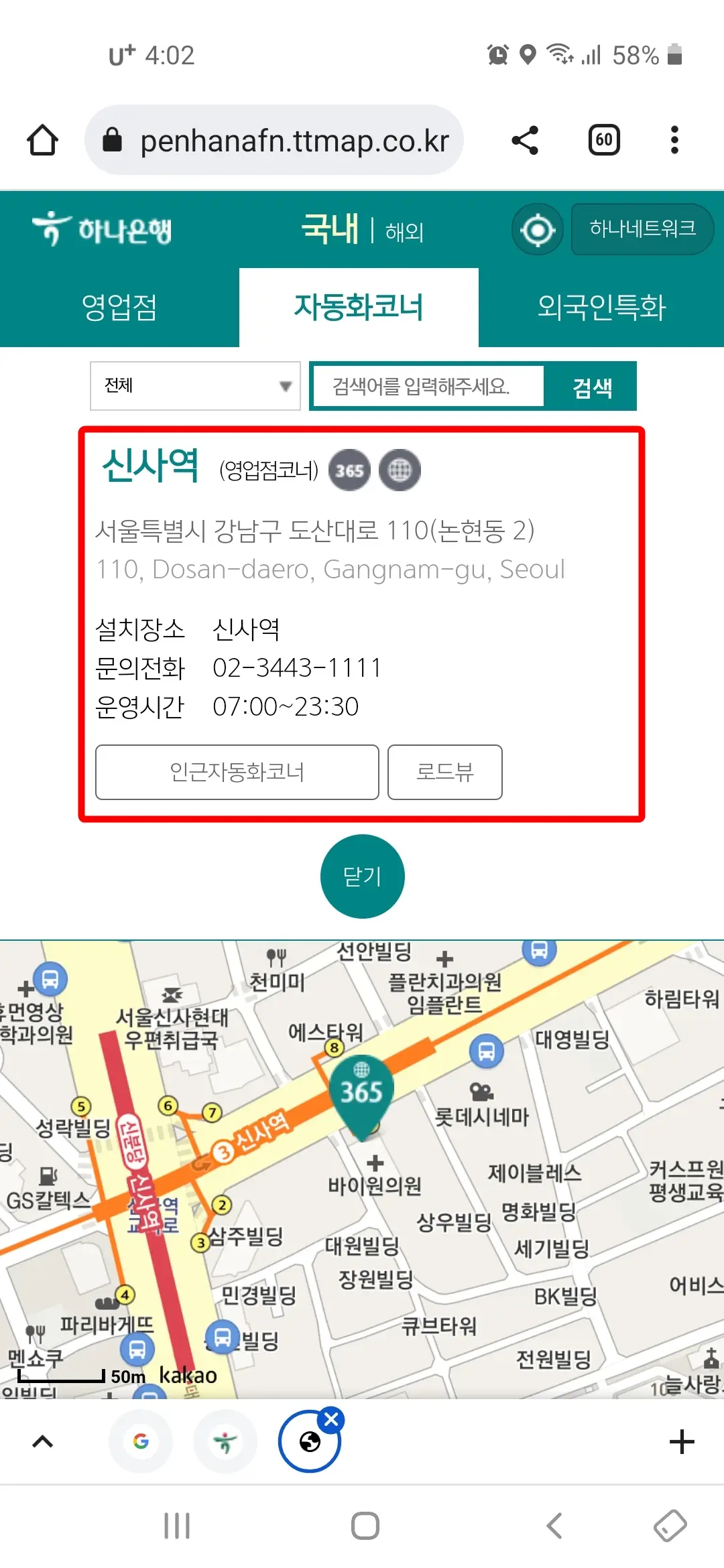Tap the tab counter showing 60

(x=603, y=139)
